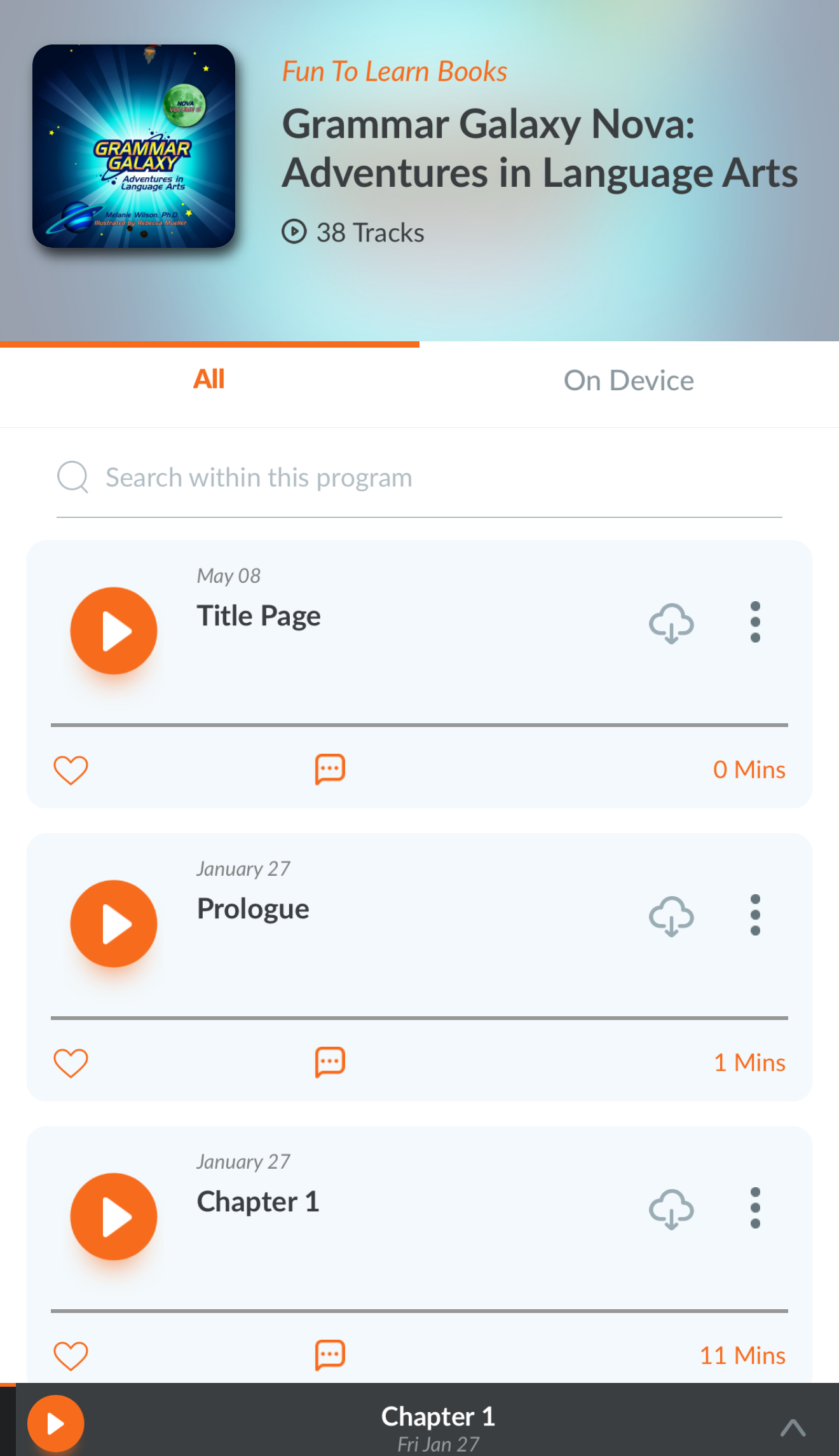Download the Title Page track
Image resolution: width=839 pixels, height=1456 pixels.
(671, 623)
